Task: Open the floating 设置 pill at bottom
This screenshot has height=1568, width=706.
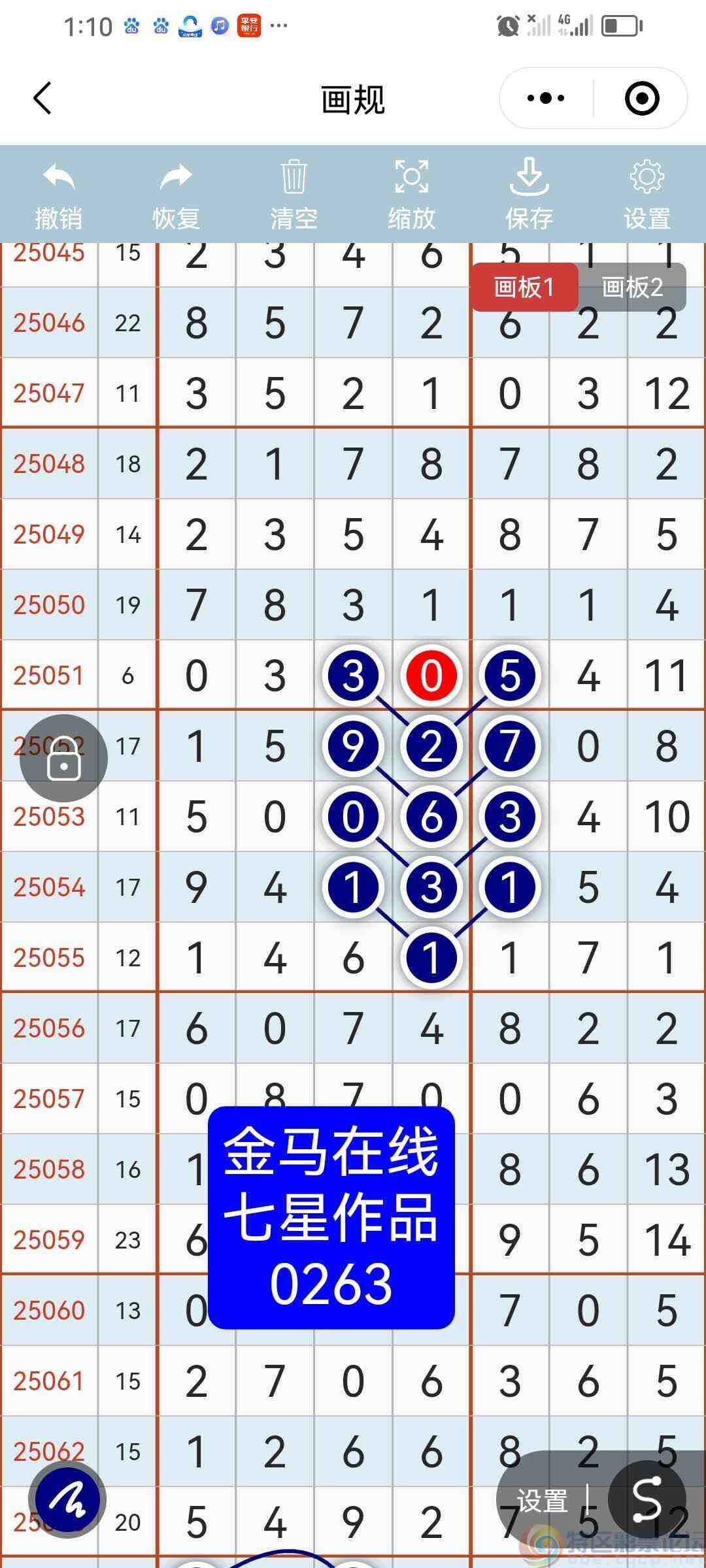Action: point(543,1501)
